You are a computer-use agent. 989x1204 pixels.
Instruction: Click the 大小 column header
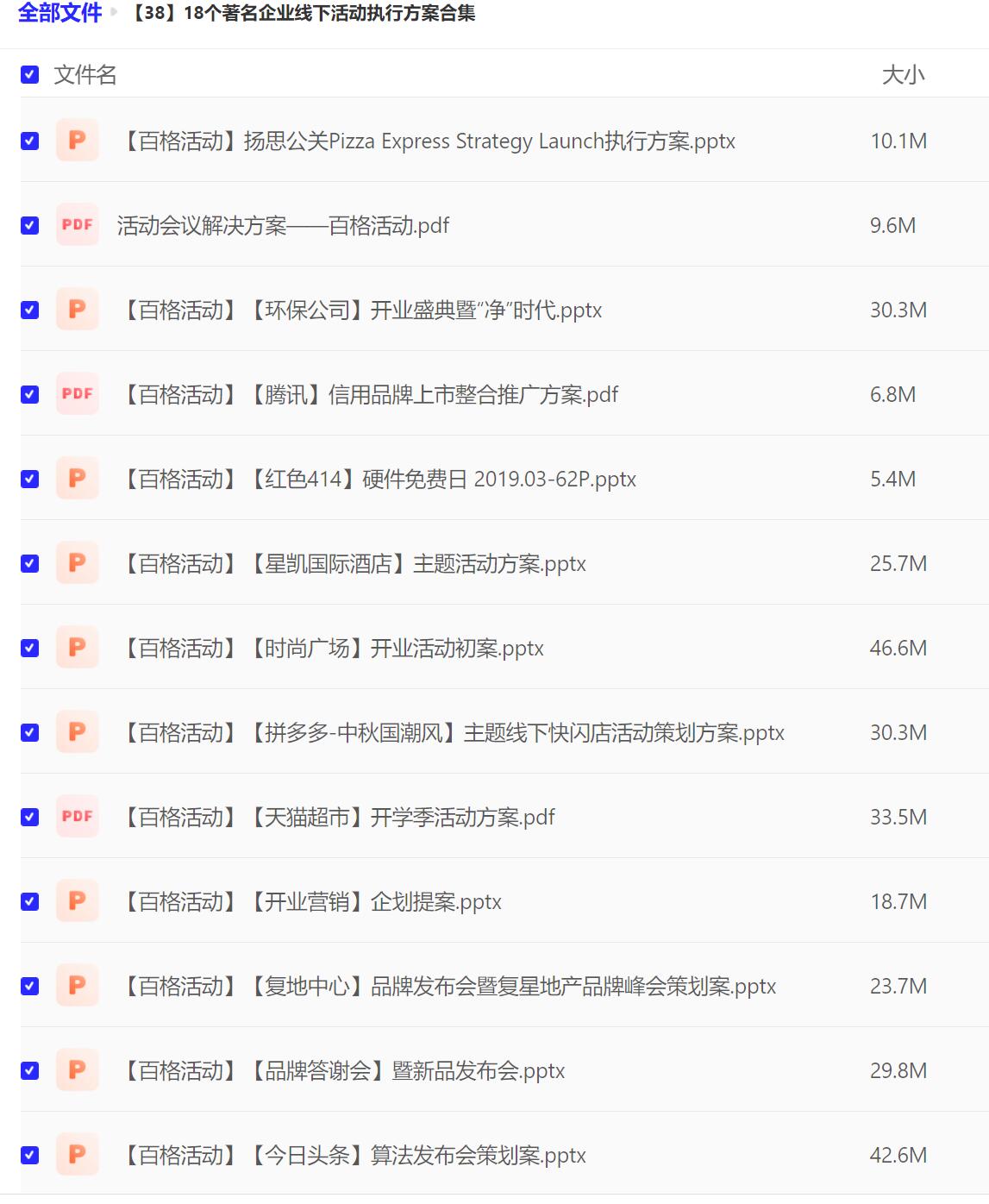click(x=903, y=76)
